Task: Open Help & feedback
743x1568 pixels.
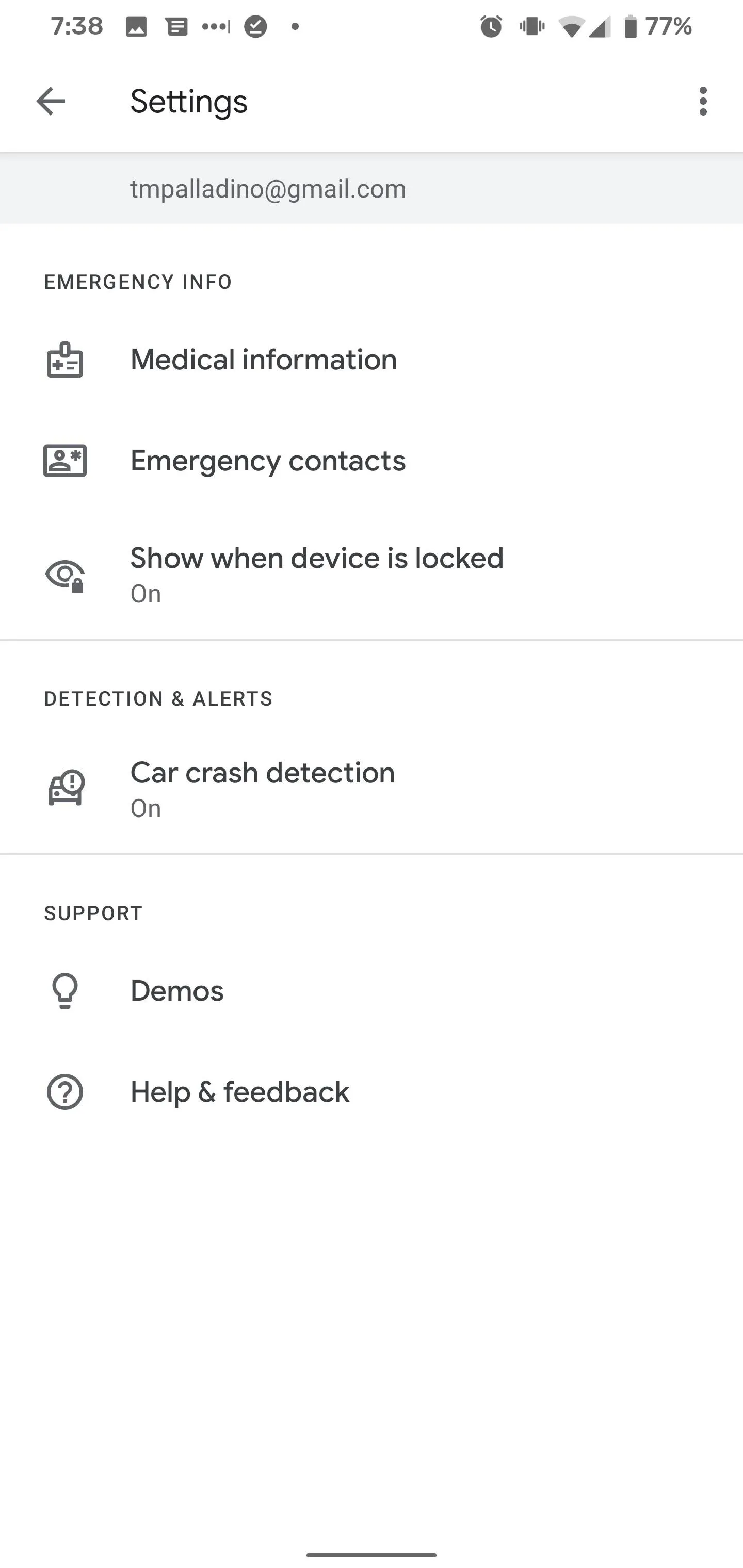Action: point(372,1092)
